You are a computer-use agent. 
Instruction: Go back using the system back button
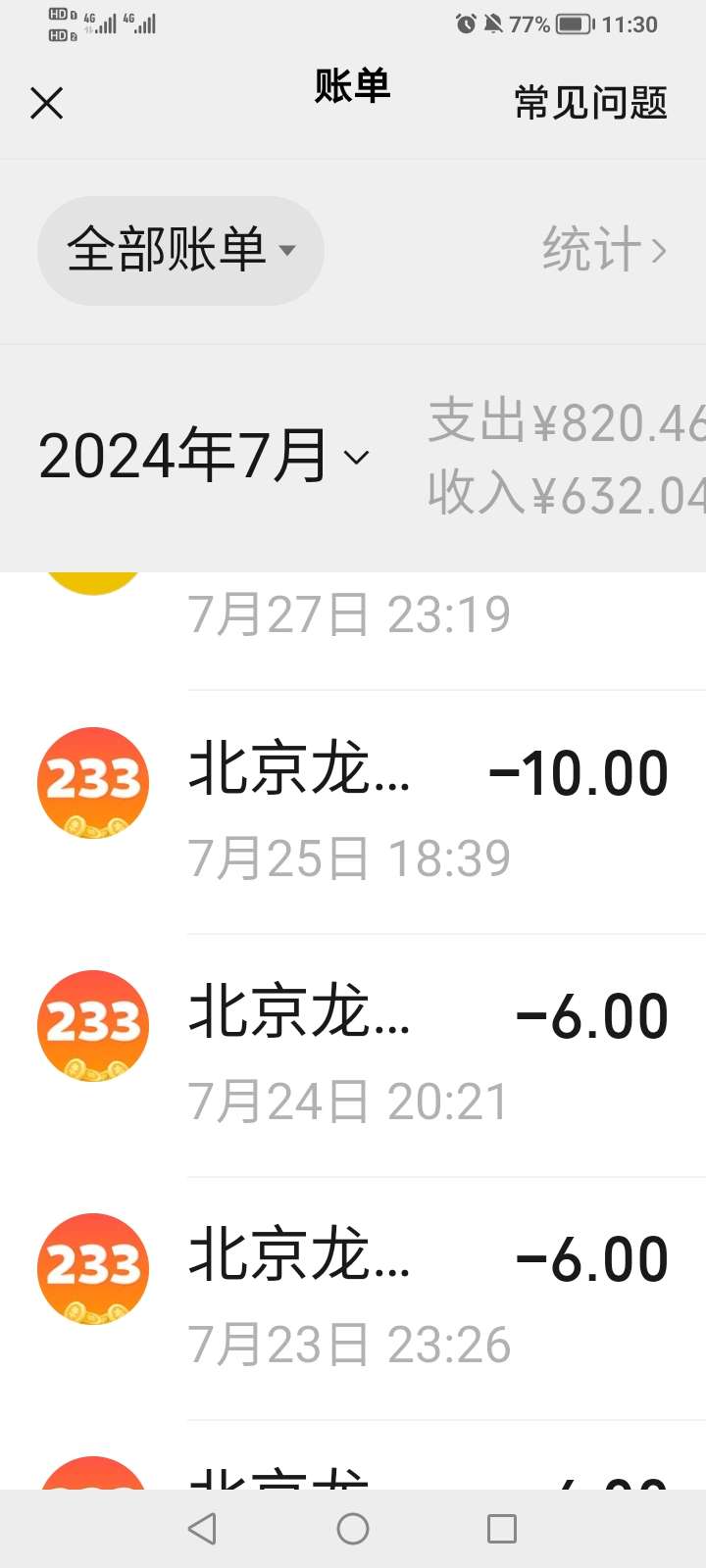[202, 1529]
